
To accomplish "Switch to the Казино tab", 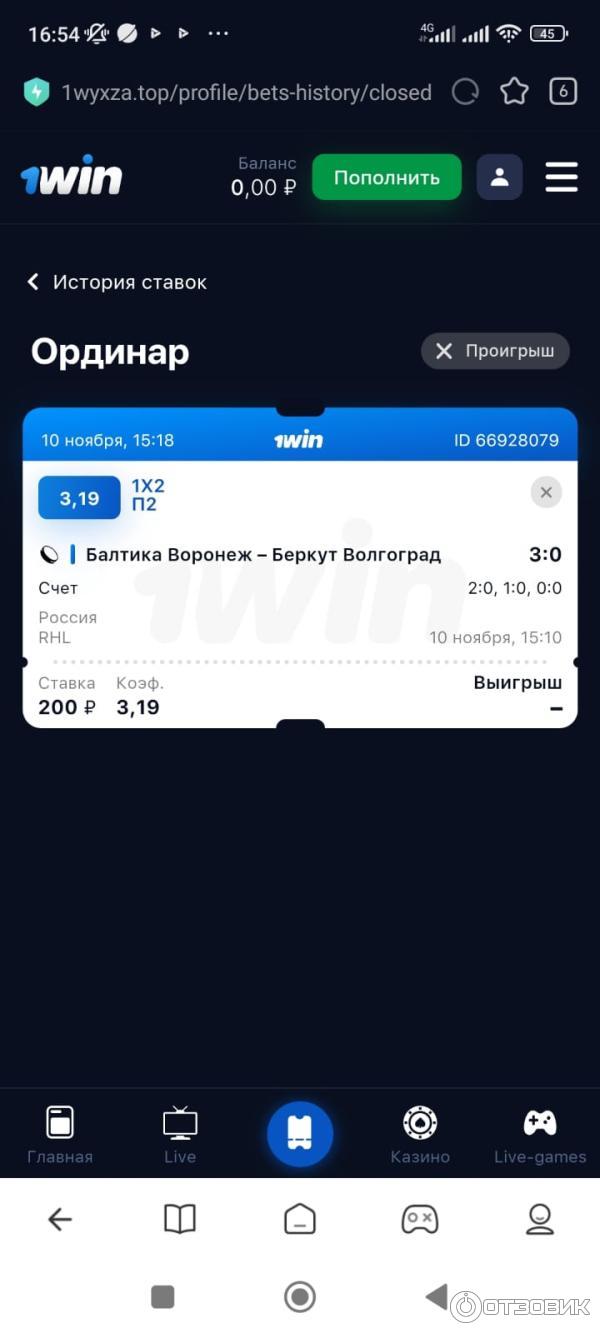I will pos(420,1135).
